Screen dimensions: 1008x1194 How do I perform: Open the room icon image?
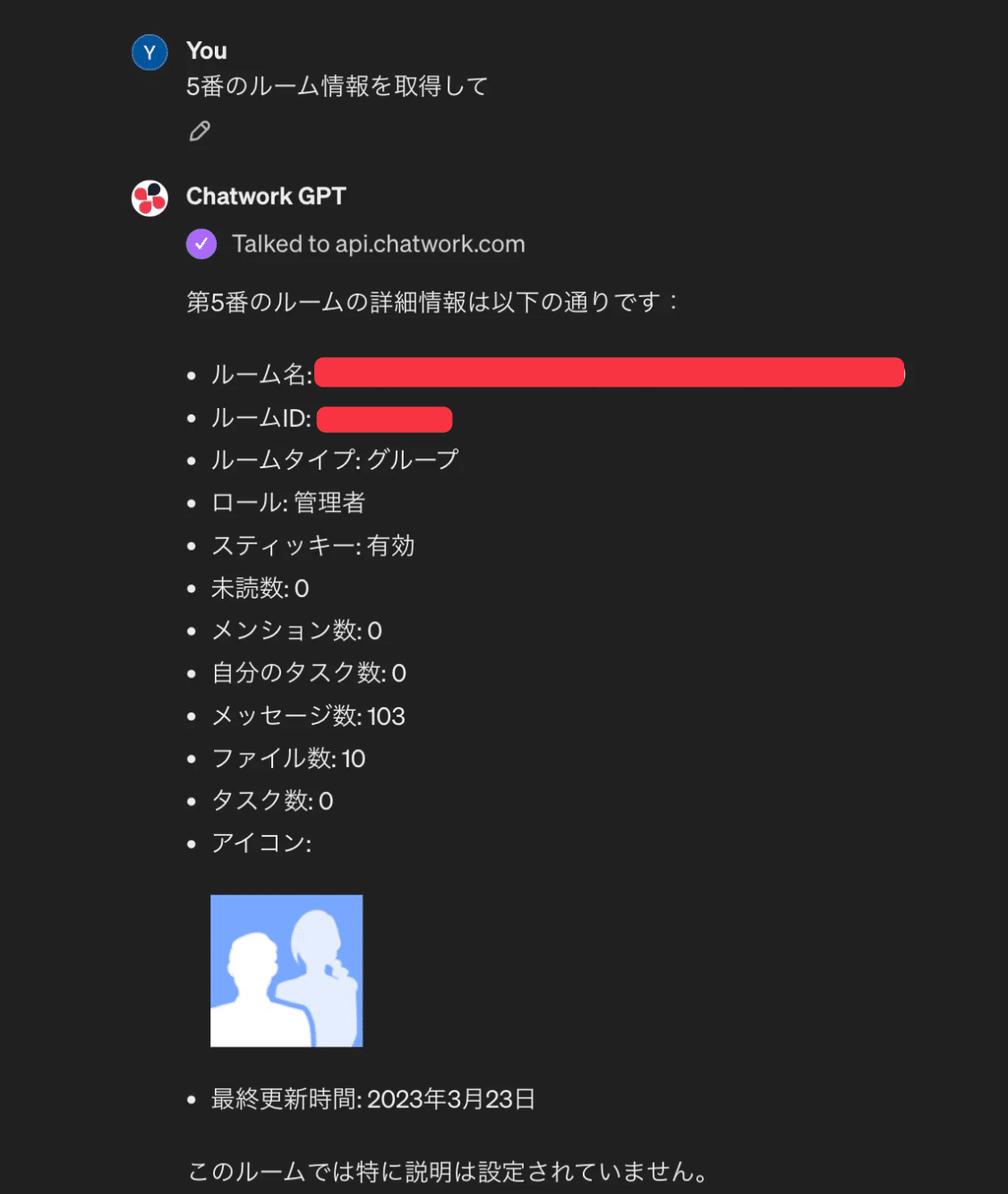(x=286, y=970)
